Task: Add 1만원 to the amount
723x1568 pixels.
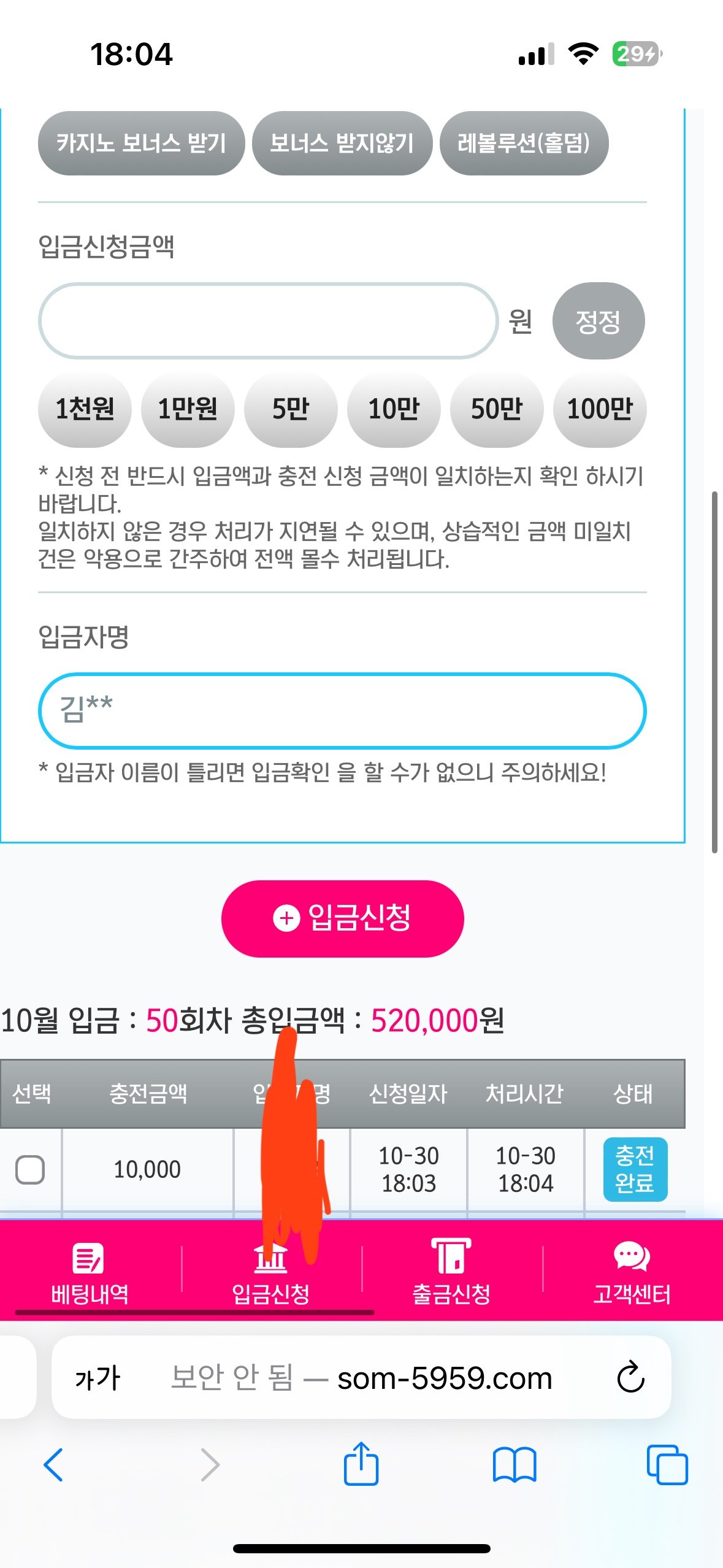Action: (188, 409)
